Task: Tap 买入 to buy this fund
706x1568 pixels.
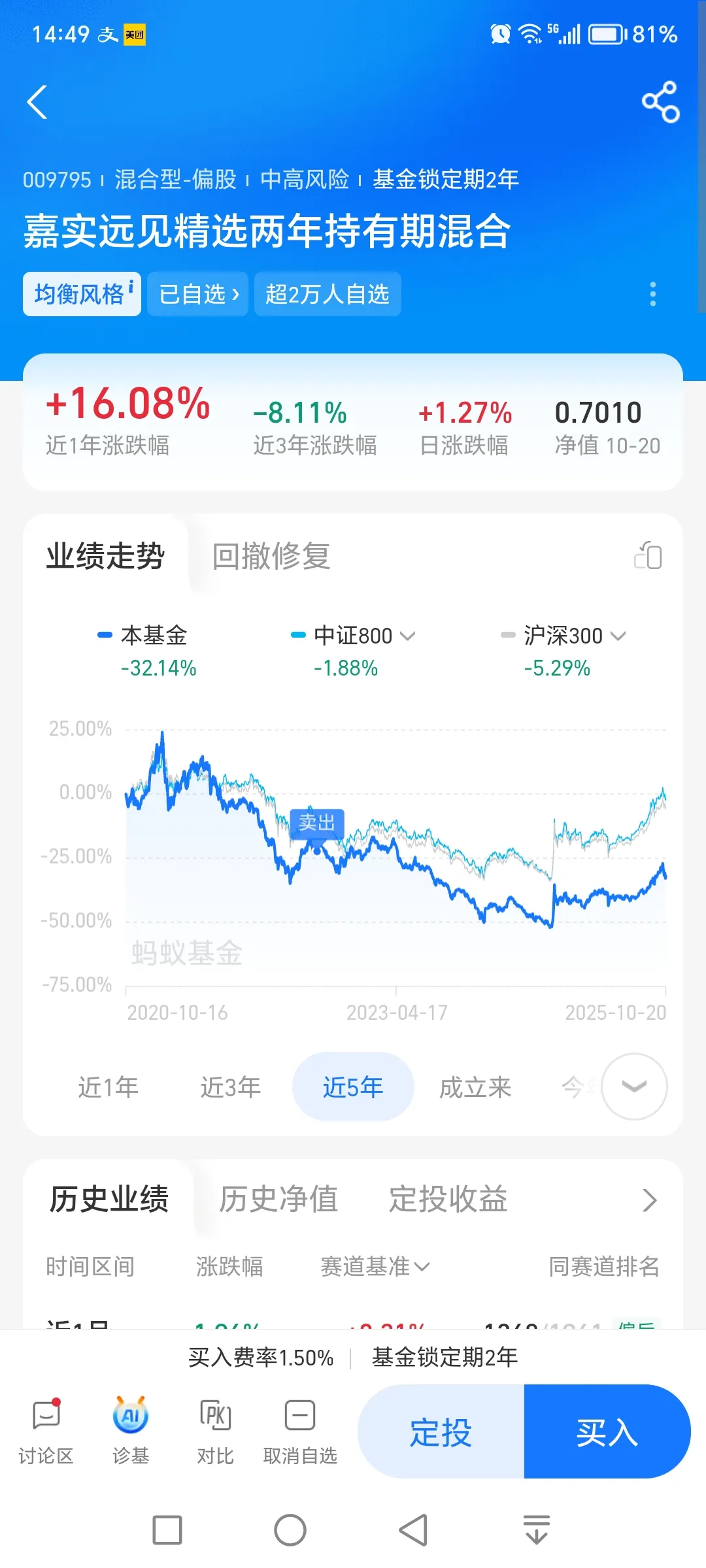Action: click(607, 1432)
